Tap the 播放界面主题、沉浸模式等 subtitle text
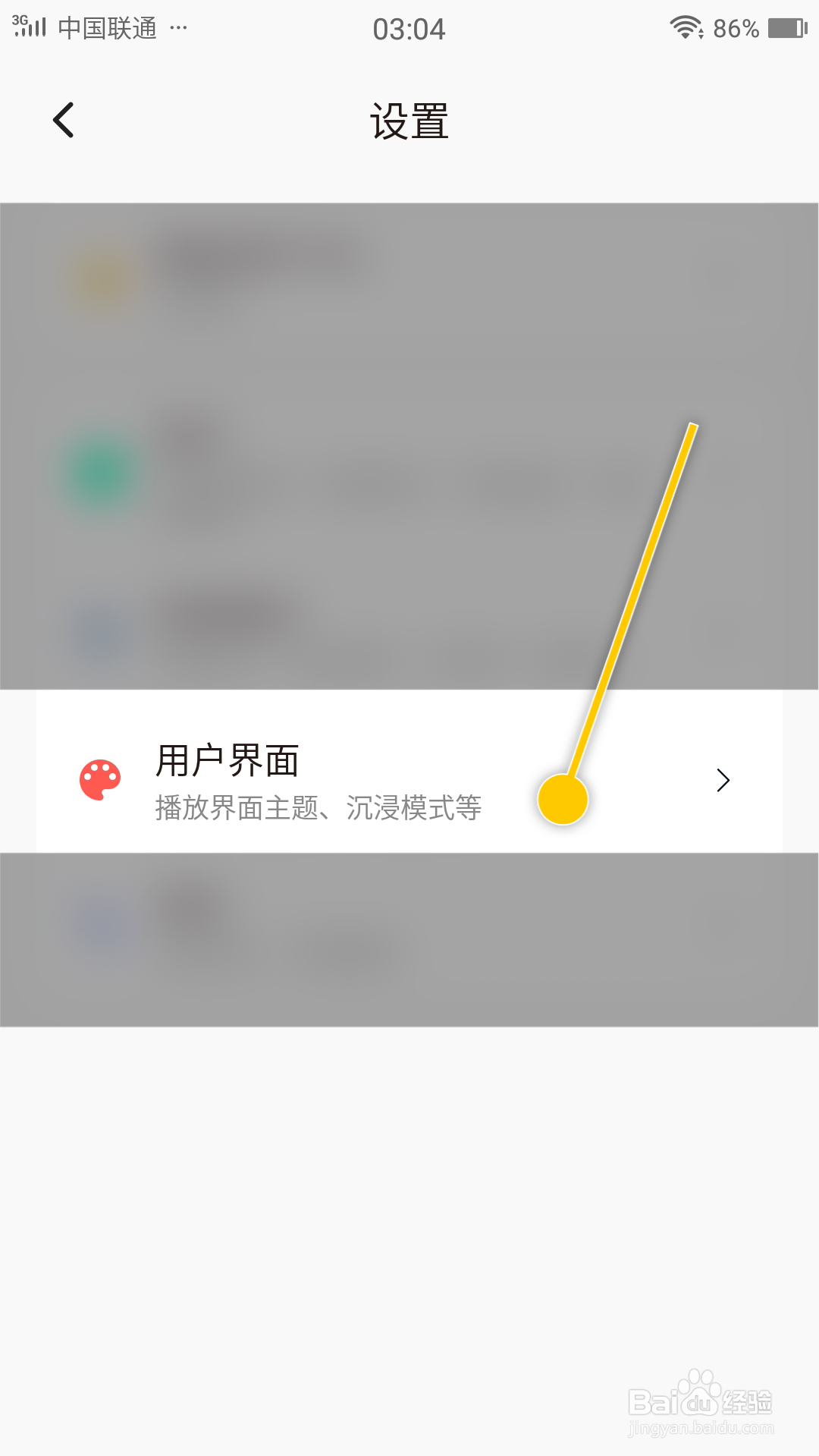 (318, 810)
